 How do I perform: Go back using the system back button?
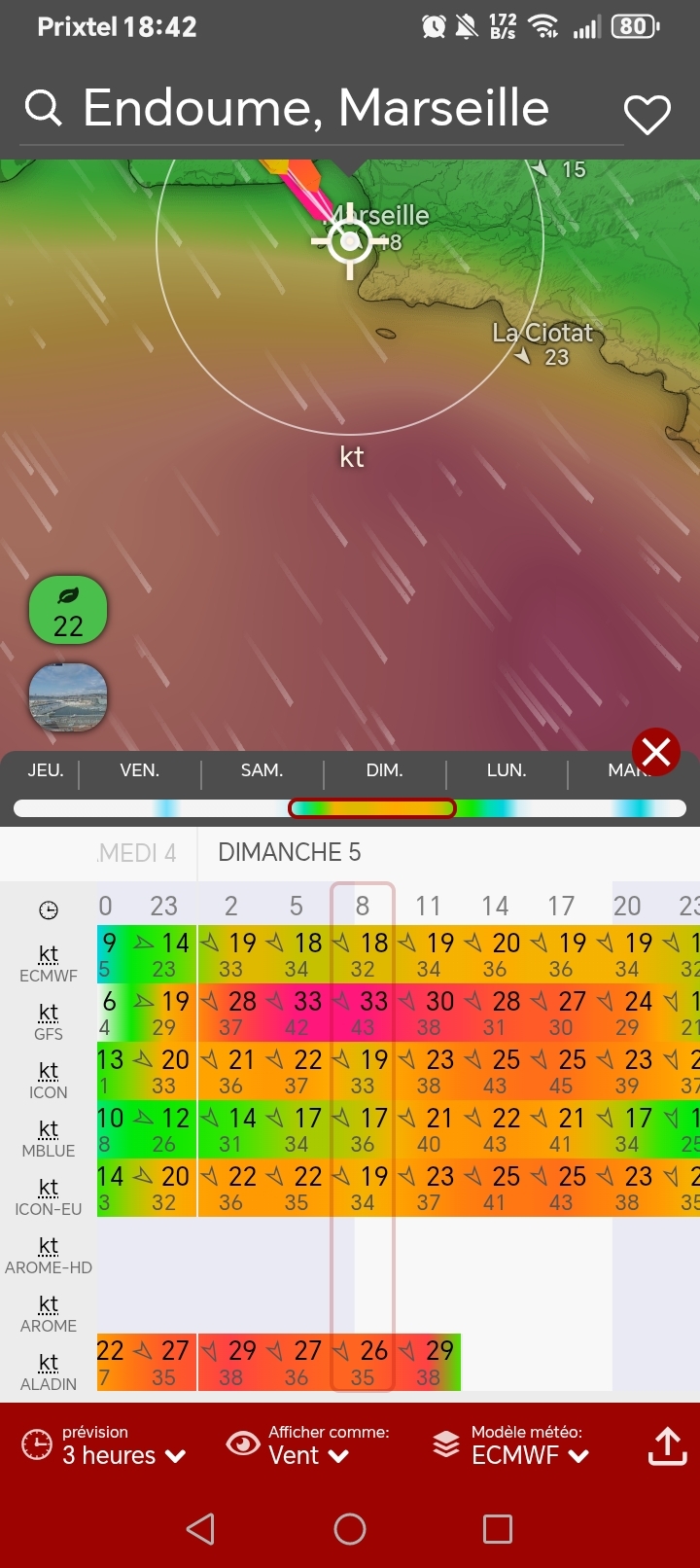click(201, 1529)
